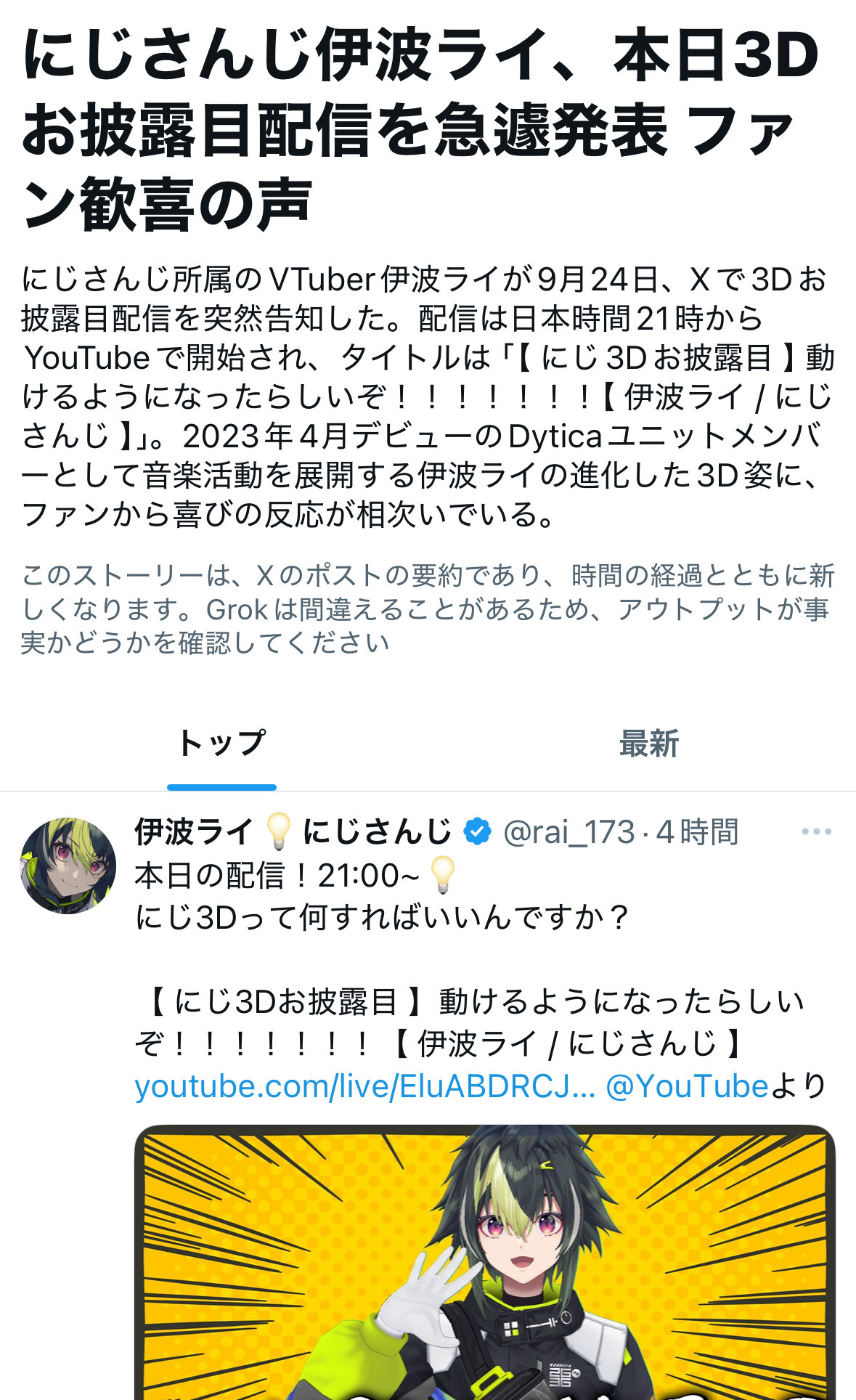View the @rai_173 account handle
The height and width of the screenshot is (1400, 856).
pos(568,832)
